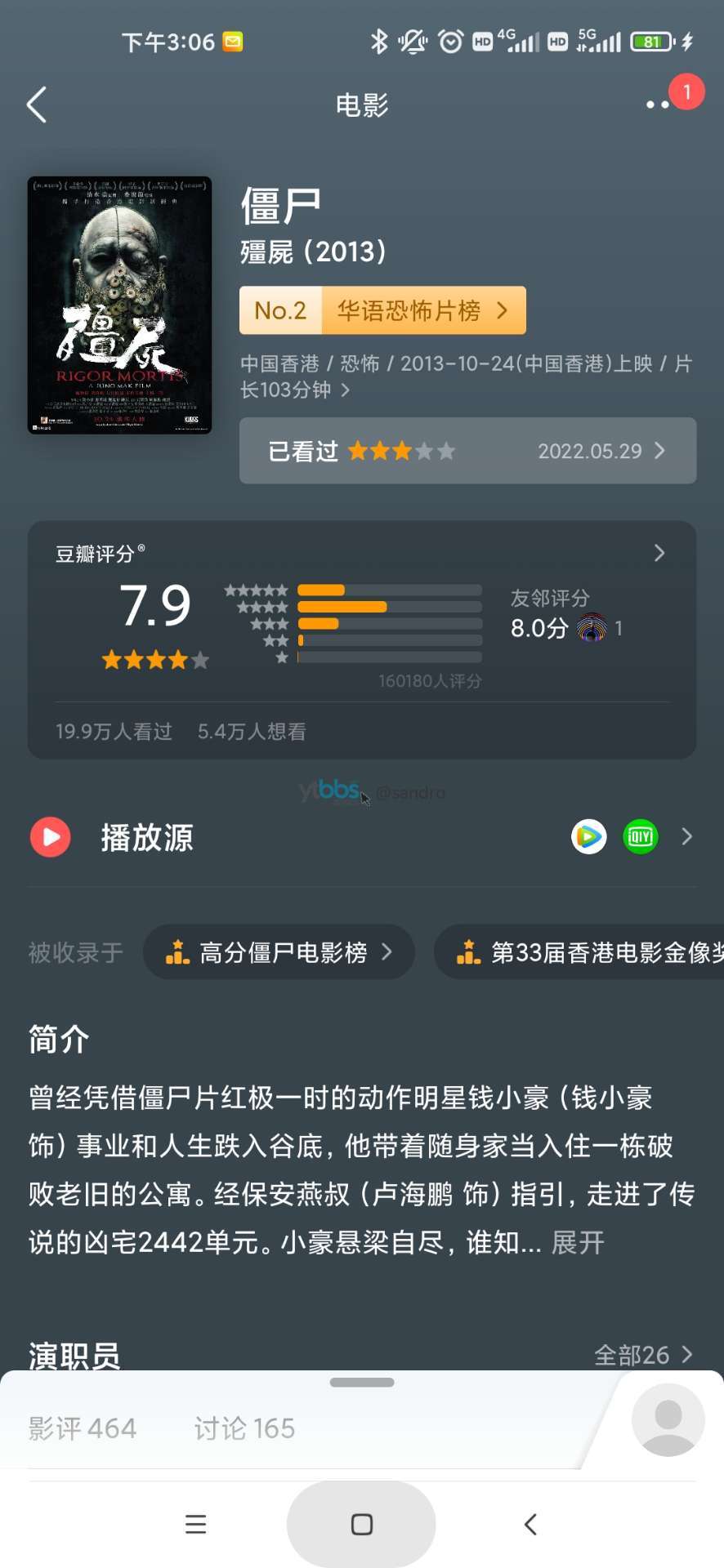Open the three-dot overflow menu

pyautogui.click(x=658, y=105)
